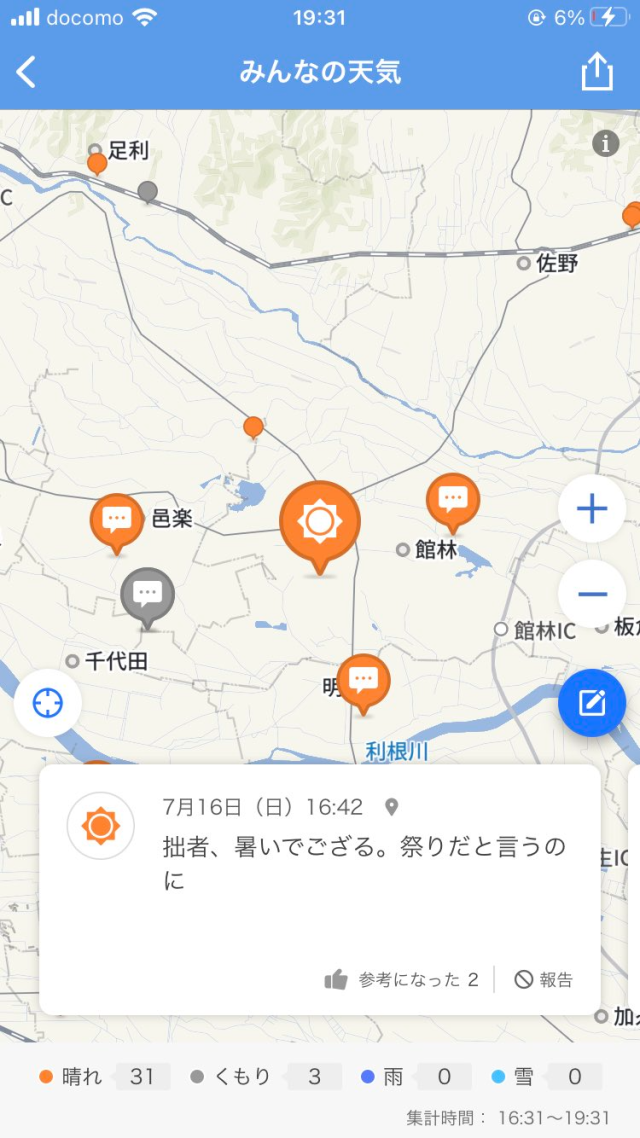This screenshot has width=640, height=1138.
Task: Share this weather map
Action: 597,72
